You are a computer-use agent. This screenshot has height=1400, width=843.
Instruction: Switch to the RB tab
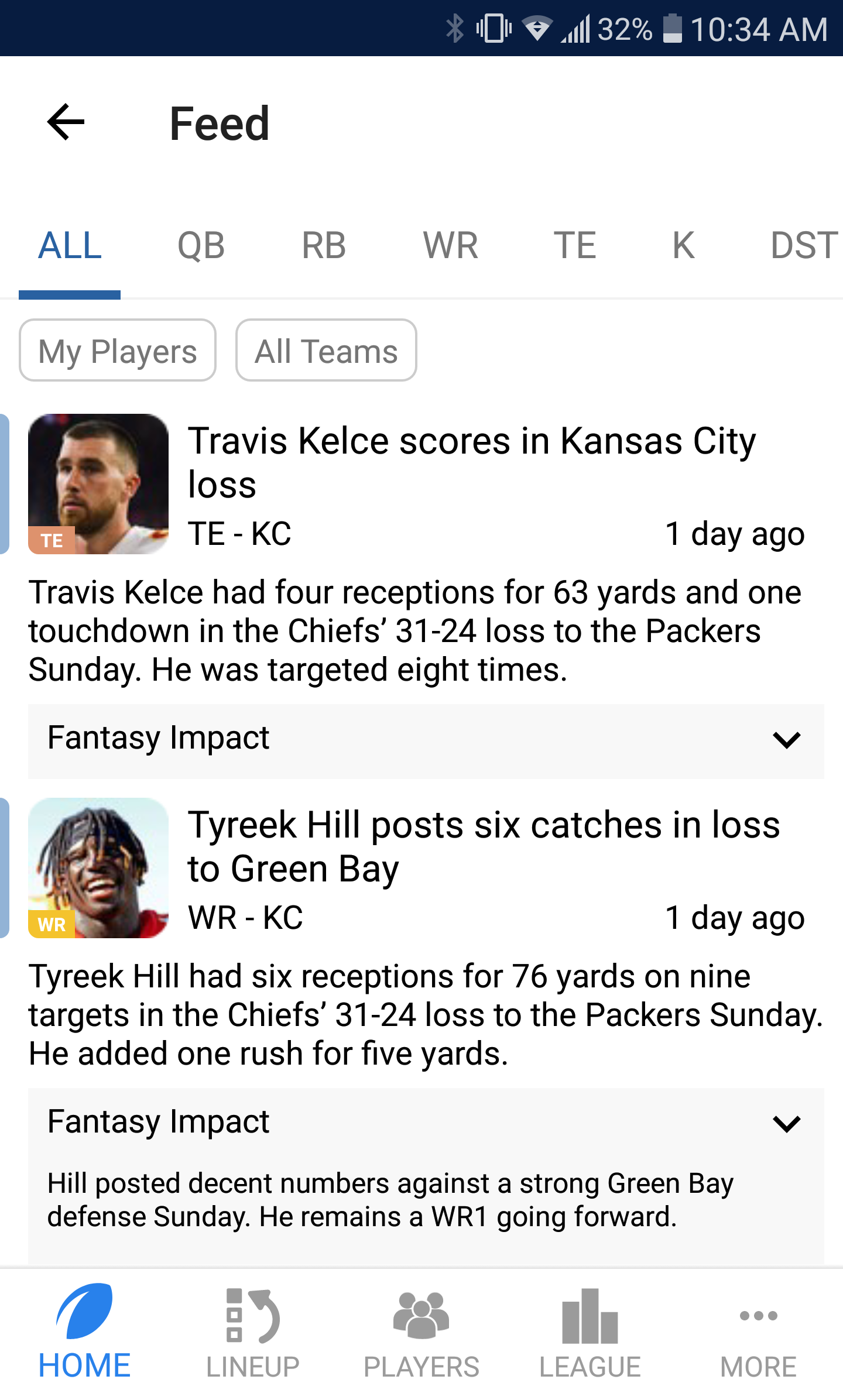click(x=324, y=245)
